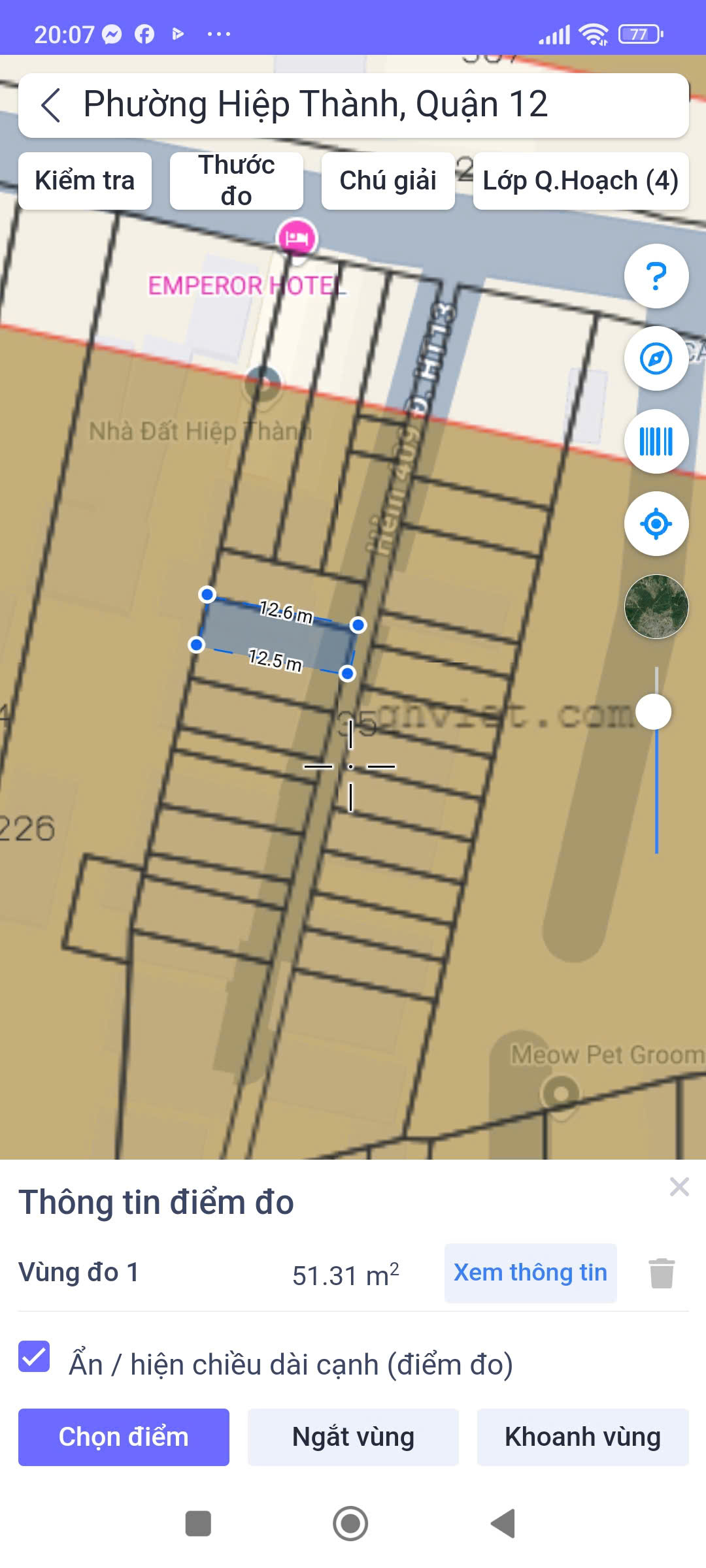Select the Thước đo measuring tool
Image resolution: width=706 pixels, height=1568 pixels.
click(x=236, y=181)
